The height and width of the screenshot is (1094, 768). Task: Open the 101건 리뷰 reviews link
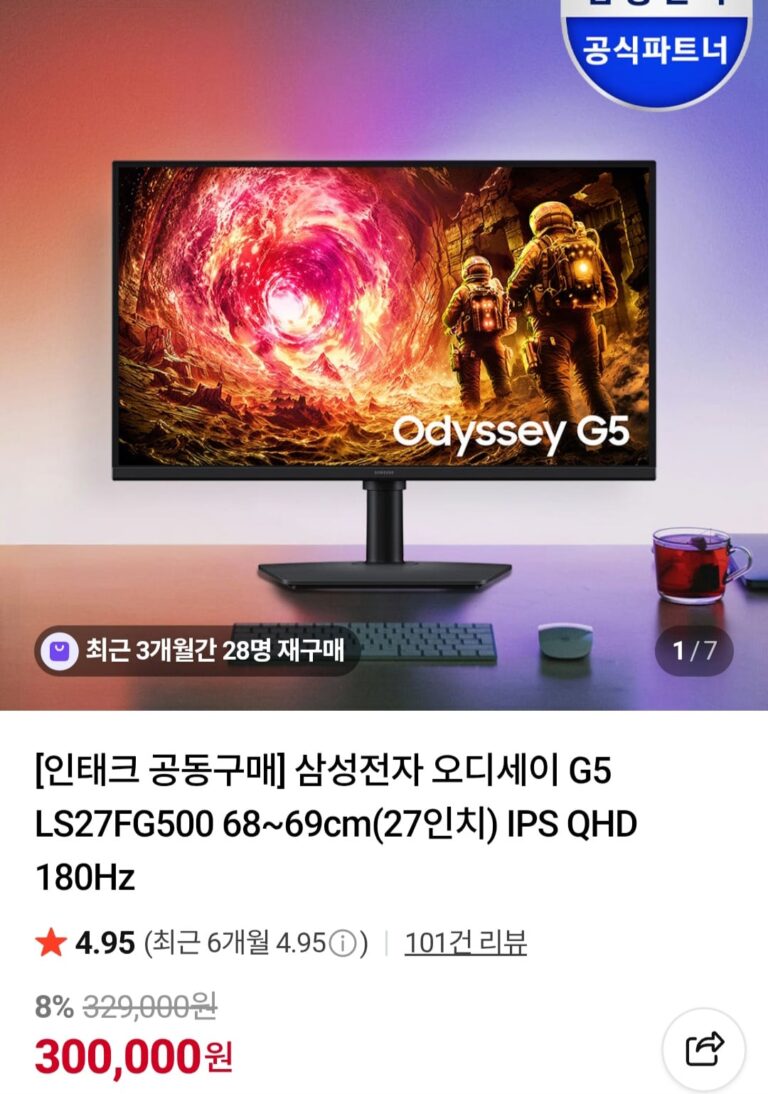click(x=465, y=942)
